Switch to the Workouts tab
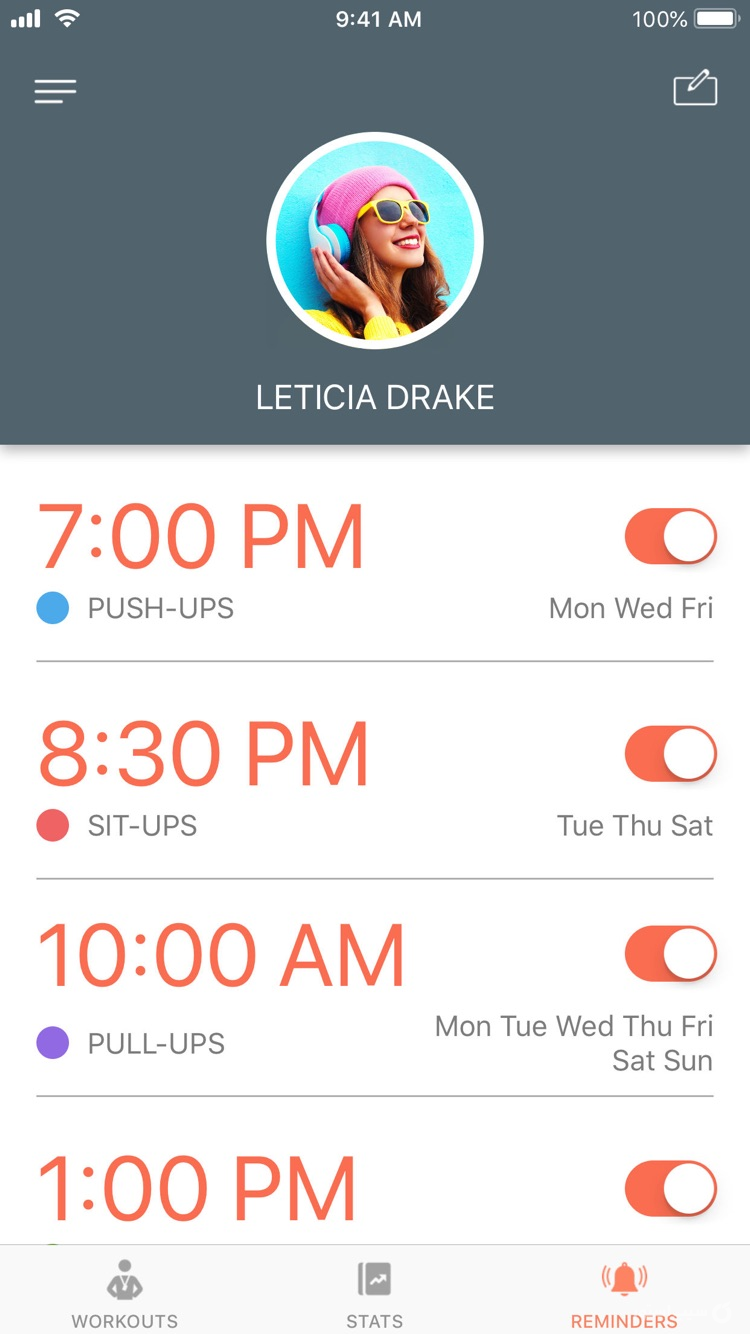The height and width of the screenshot is (1334, 750). click(x=125, y=1294)
